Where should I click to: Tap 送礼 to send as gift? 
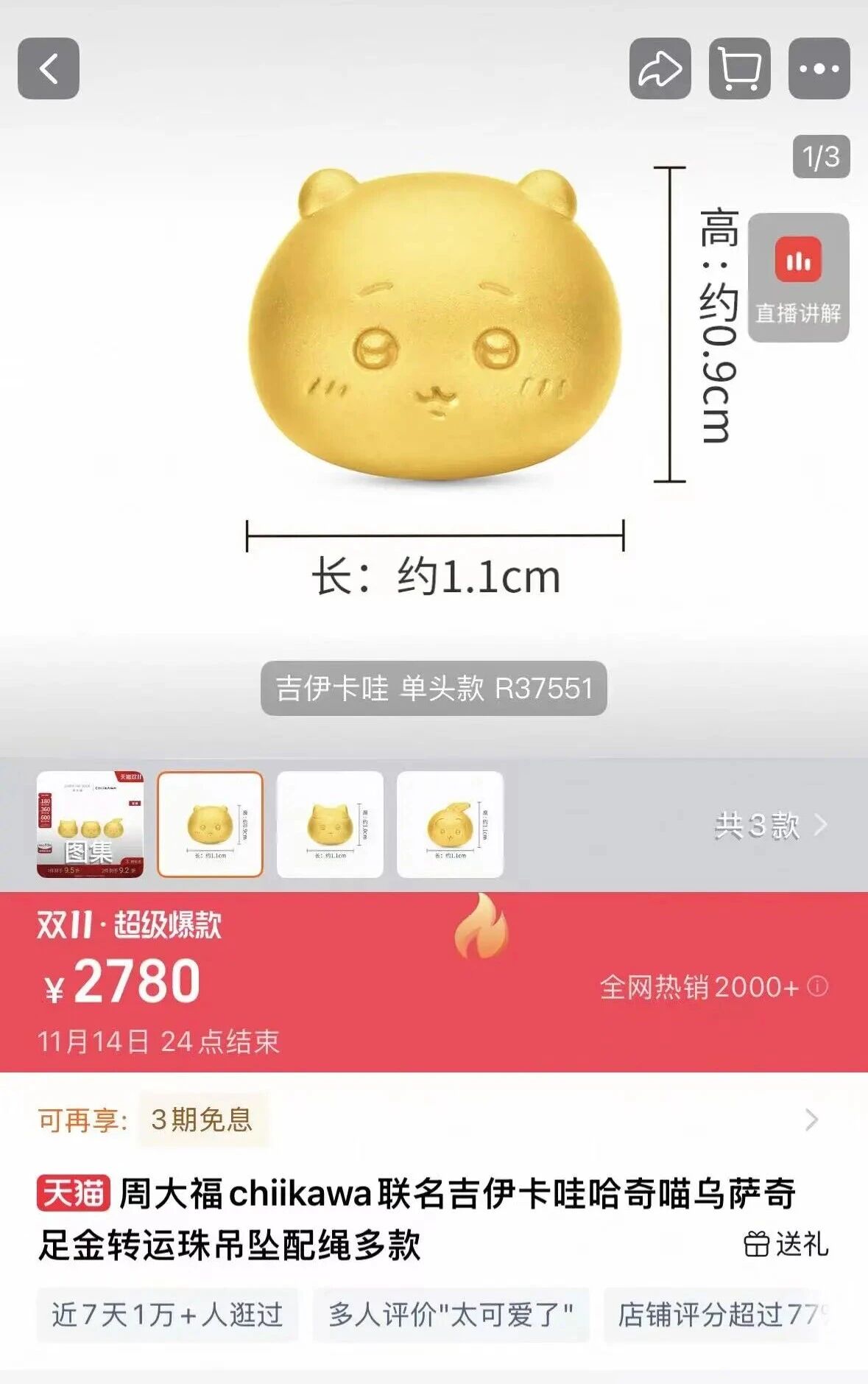click(786, 1244)
